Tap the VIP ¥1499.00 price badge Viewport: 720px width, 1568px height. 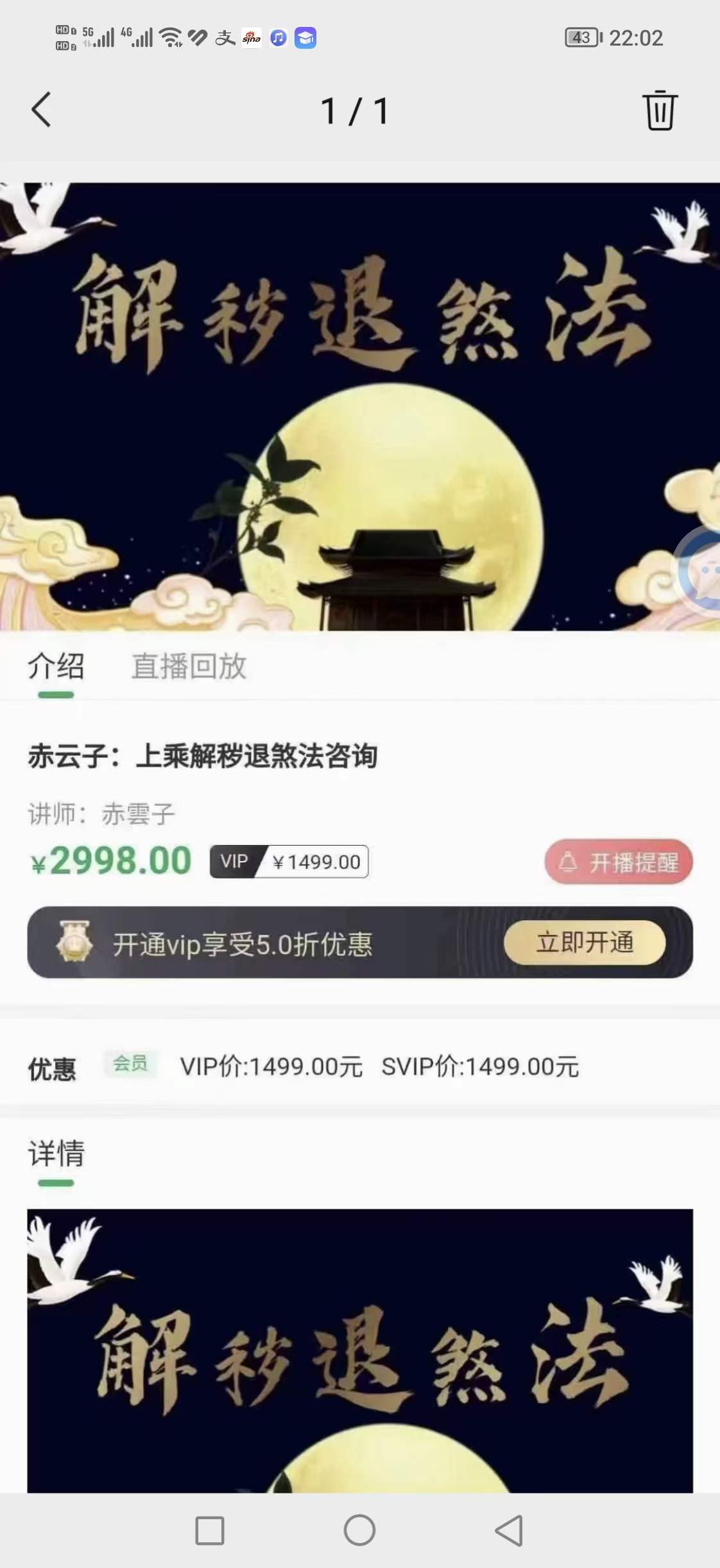point(288,862)
